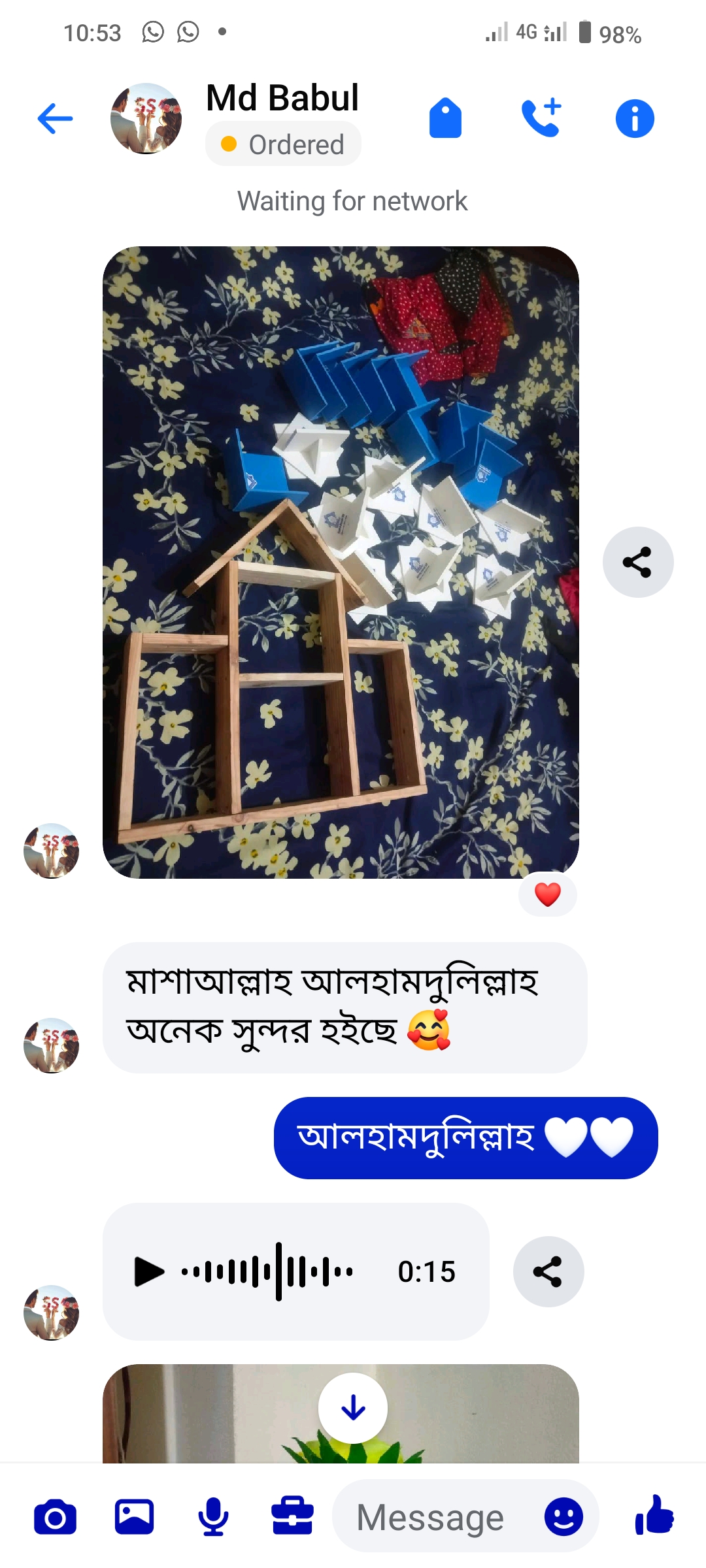Open the wooden shelf photo
The width and height of the screenshot is (706, 1568).
click(341, 563)
